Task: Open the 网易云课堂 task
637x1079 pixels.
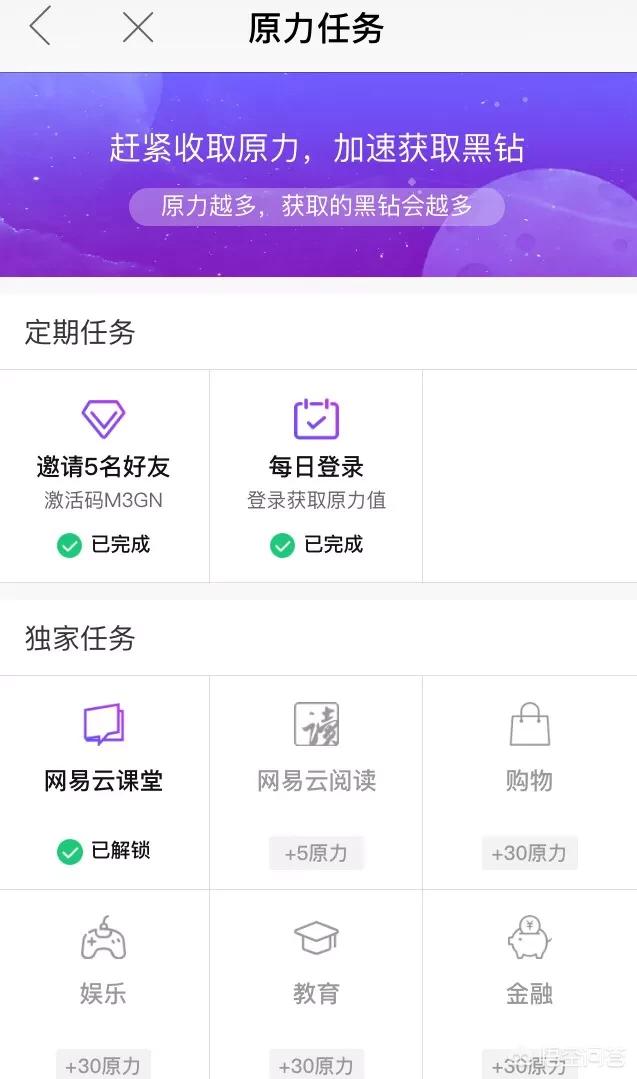Action: click(x=104, y=781)
